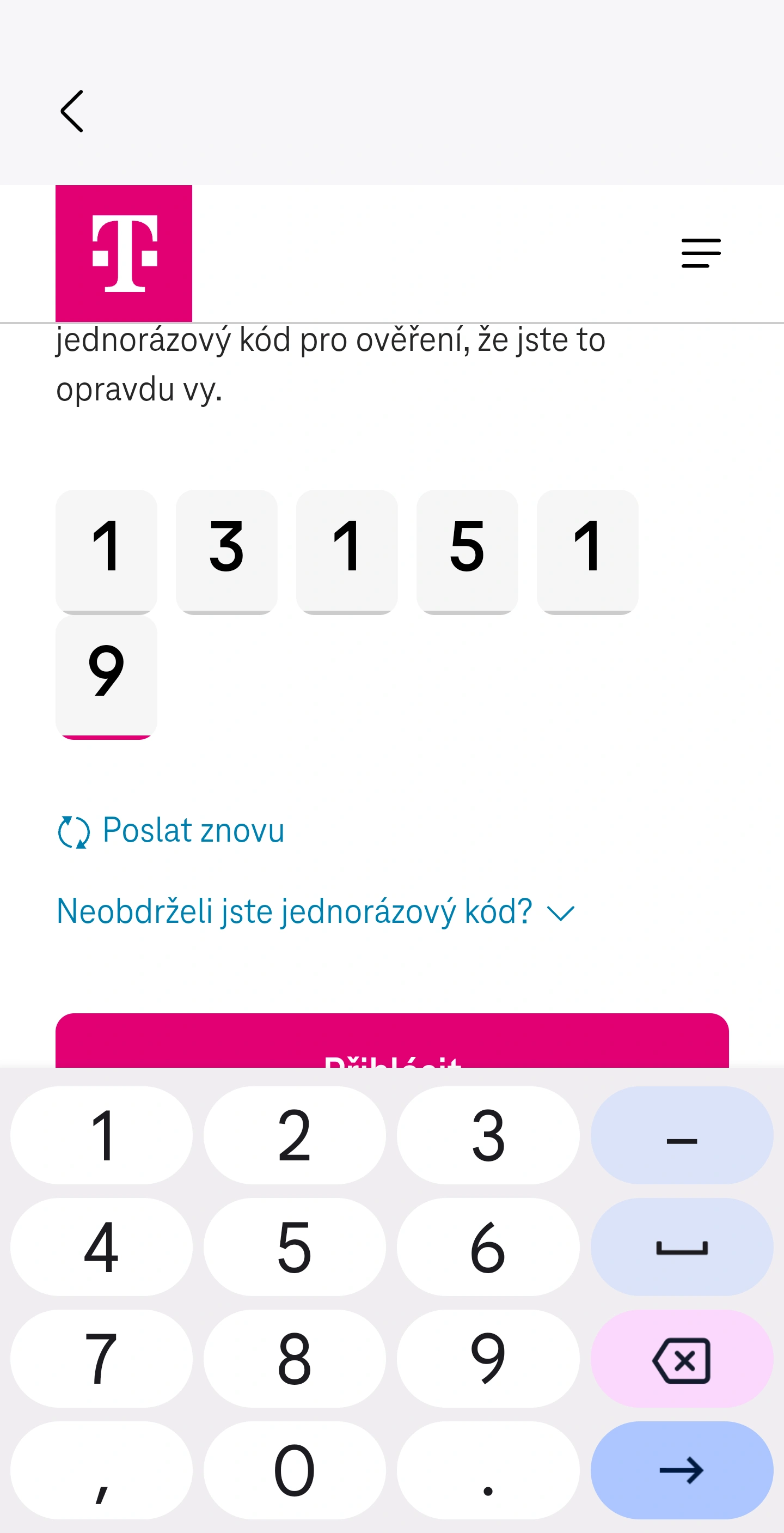Viewport: 784px width, 1533px height.
Task: Select the first code digit box
Action: tap(107, 550)
